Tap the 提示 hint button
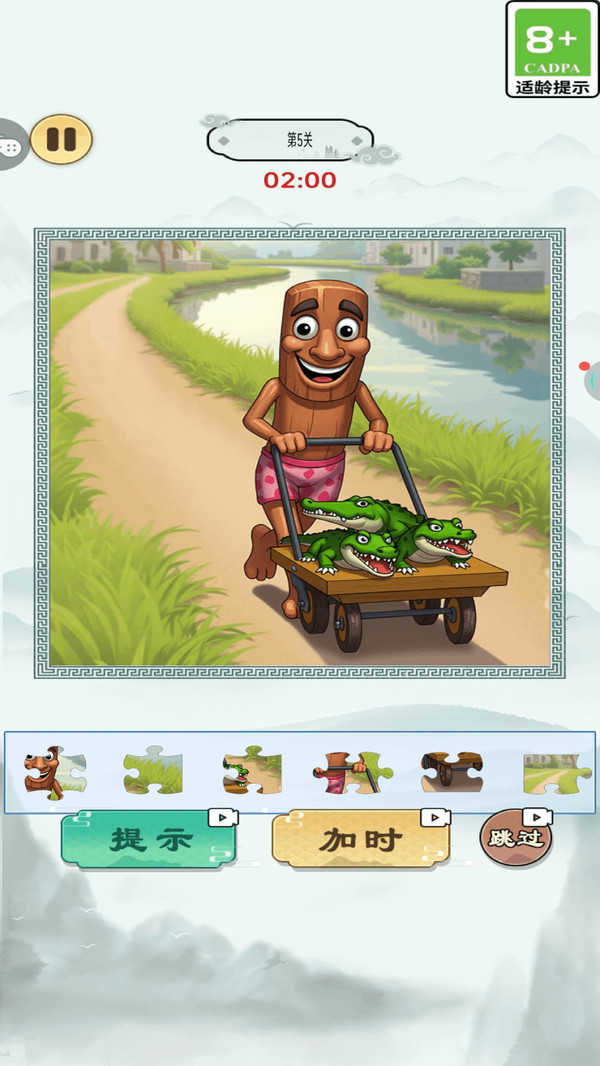 pos(148,838)
